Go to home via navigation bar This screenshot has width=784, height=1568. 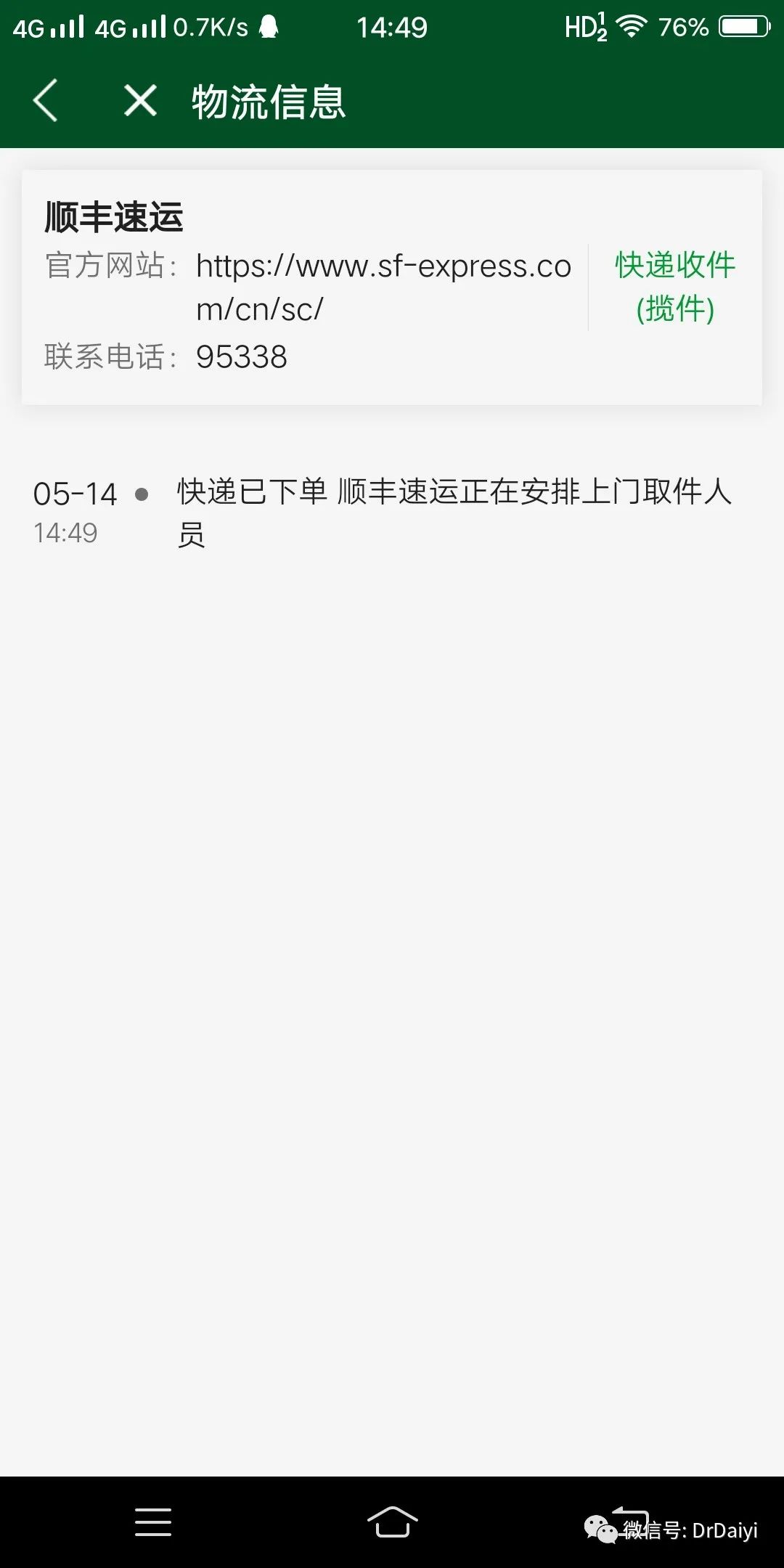[392, 1522]
